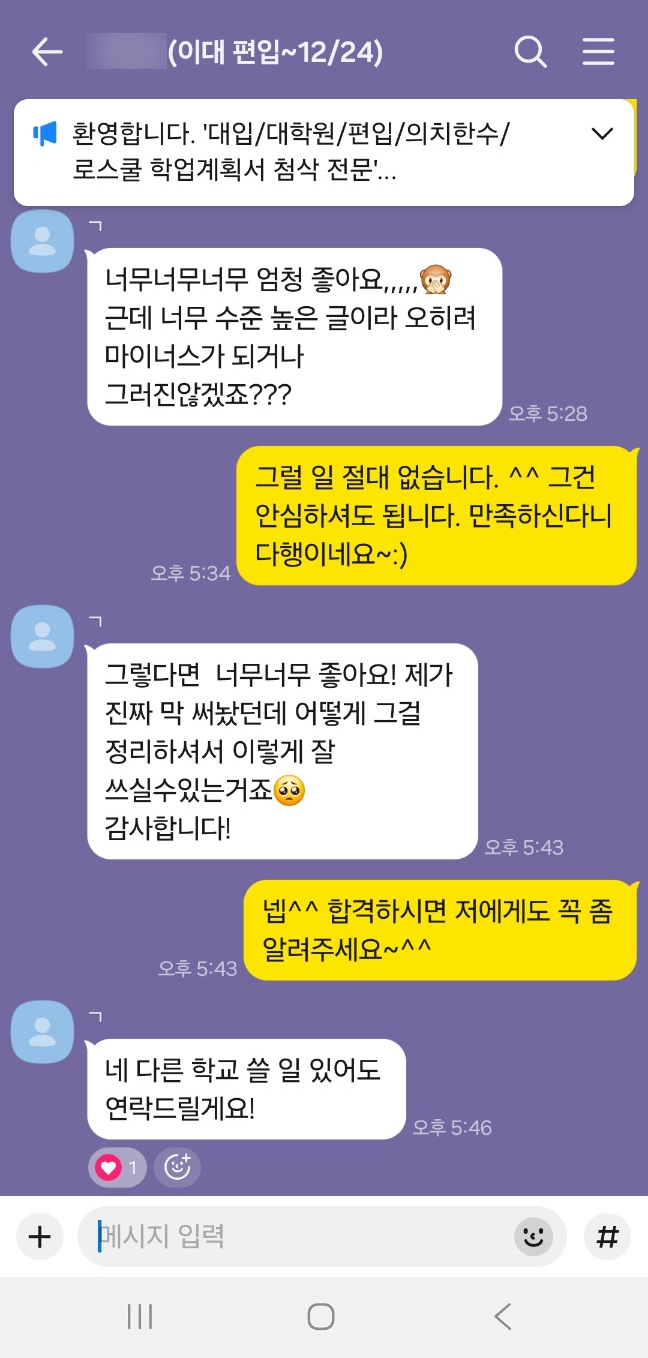The image size is (648, 1358).
Task: Add a new emoji reaction to the last message
Action: 177,1167
